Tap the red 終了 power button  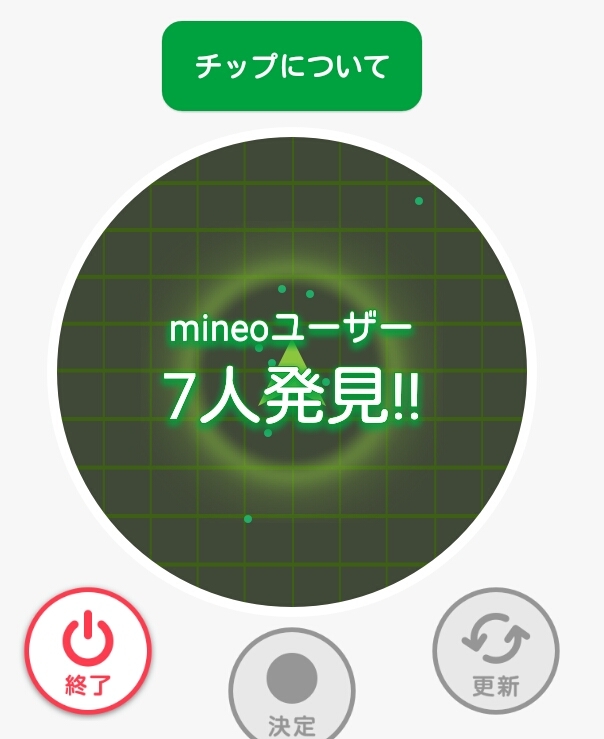(x=89, y=651)
